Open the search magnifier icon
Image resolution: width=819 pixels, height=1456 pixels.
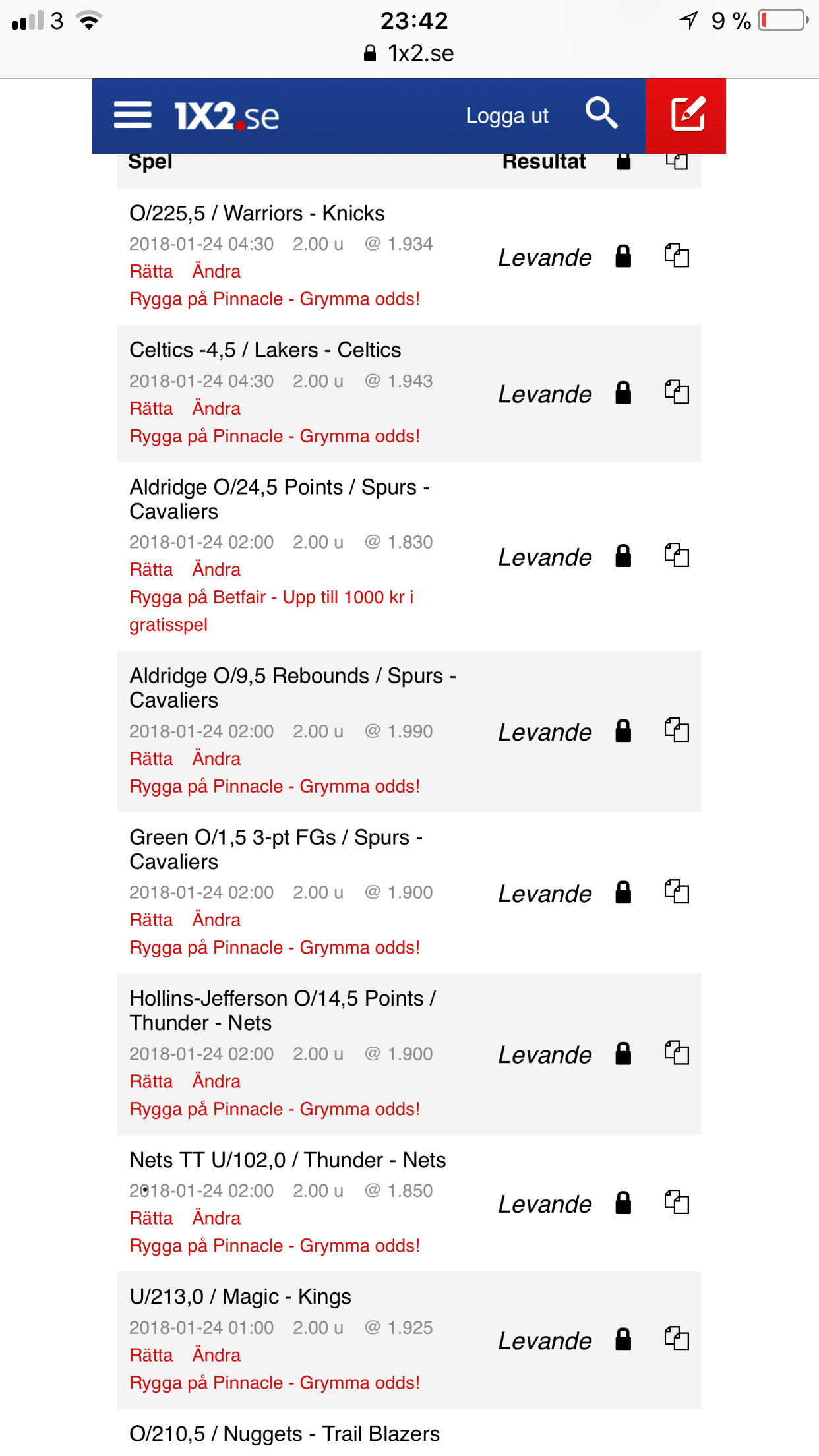(x=601, y=113)
